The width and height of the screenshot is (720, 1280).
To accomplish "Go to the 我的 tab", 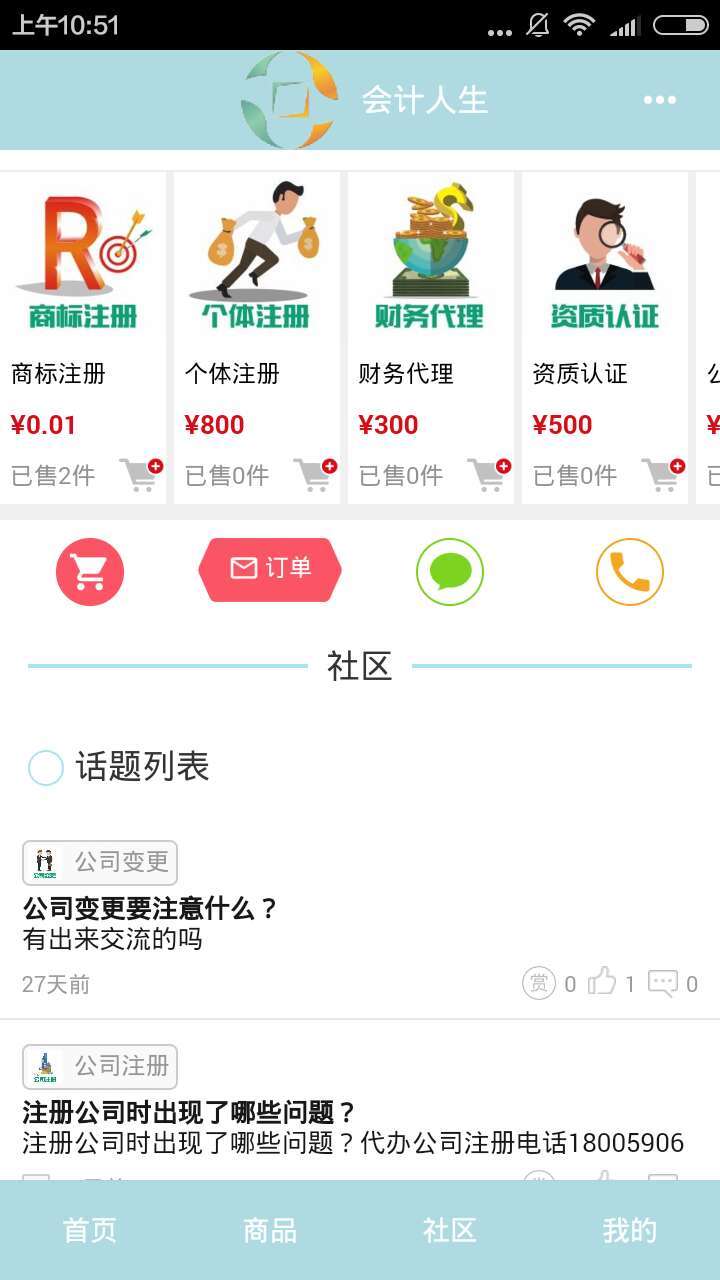I will click(x=630, y=1230).
